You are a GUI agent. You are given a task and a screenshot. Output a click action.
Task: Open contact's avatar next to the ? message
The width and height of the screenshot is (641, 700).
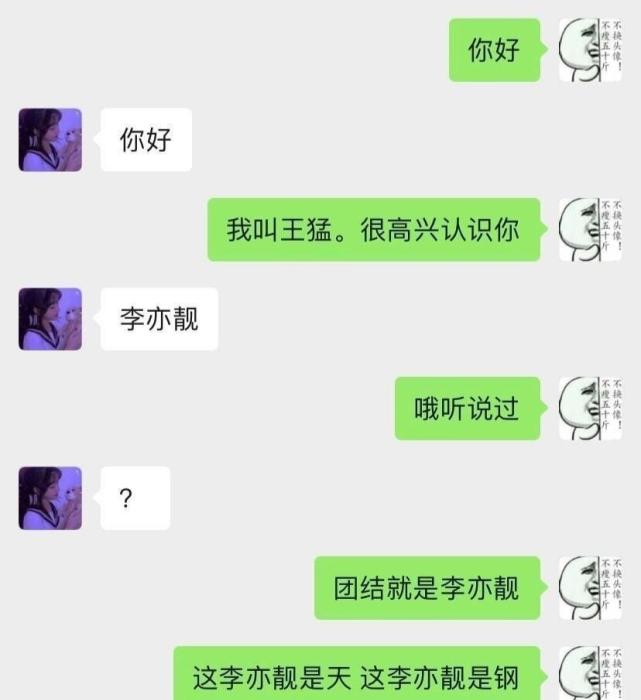click(50, 498)
